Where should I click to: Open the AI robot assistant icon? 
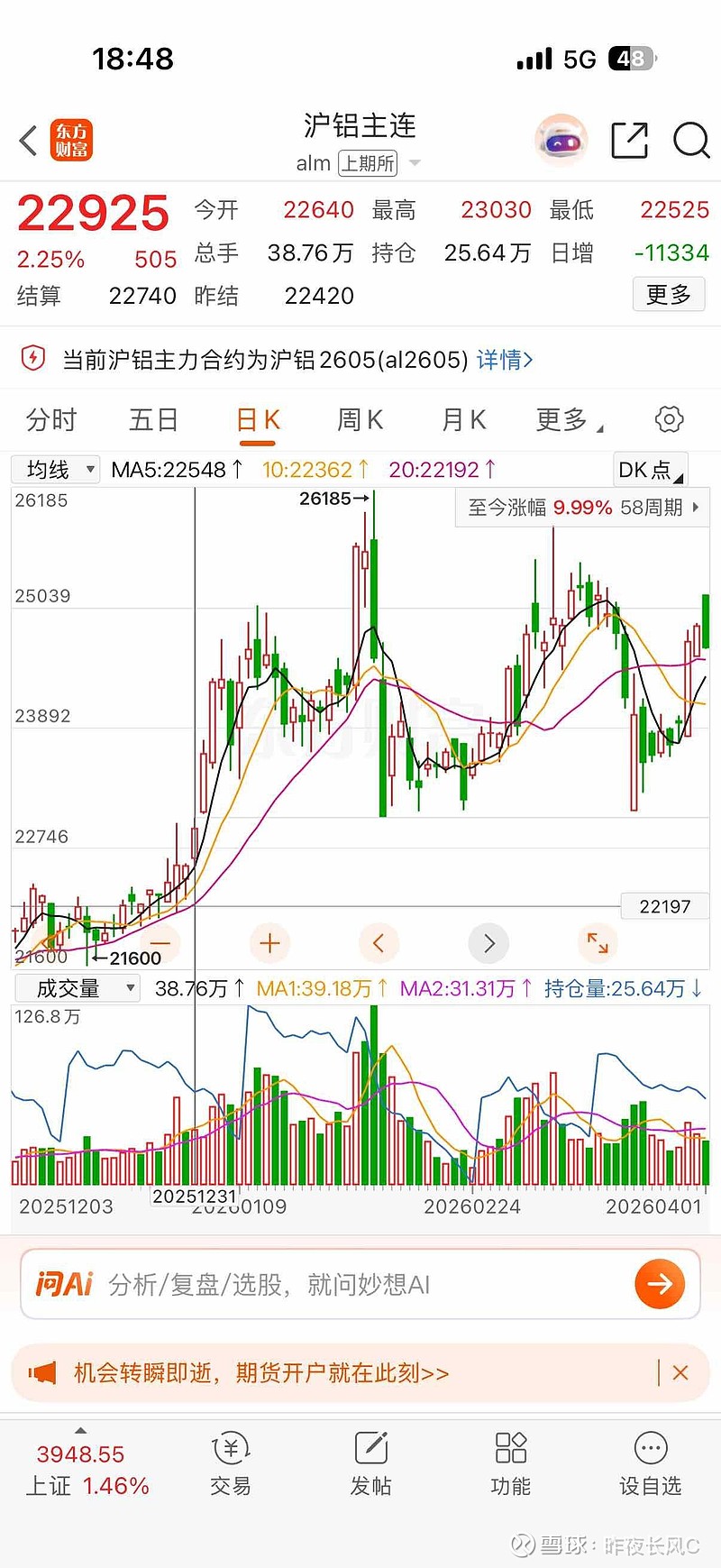pyautogui.click(x=561, y=141)
